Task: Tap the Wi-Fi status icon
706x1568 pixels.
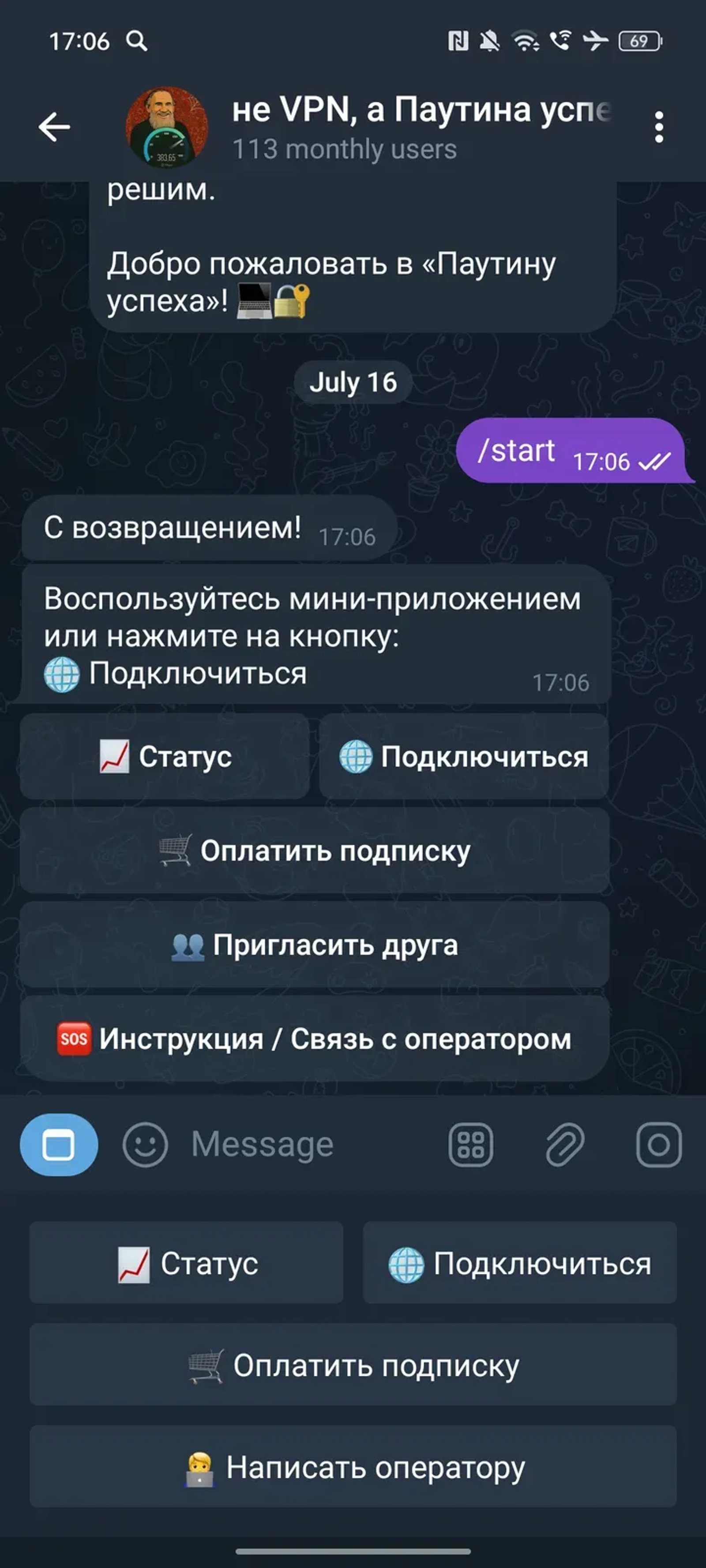Action: pyautogui.click(x=525, y=40)
